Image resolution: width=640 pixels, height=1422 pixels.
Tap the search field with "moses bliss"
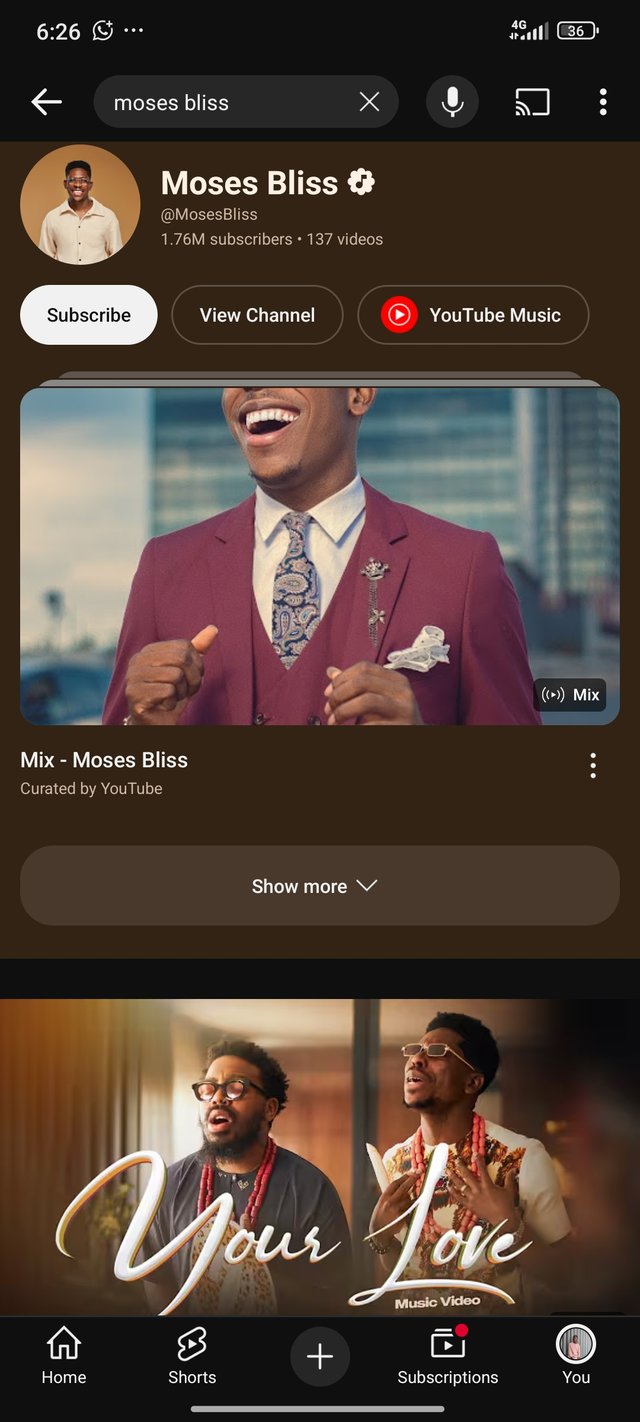(x=225, y=102)
